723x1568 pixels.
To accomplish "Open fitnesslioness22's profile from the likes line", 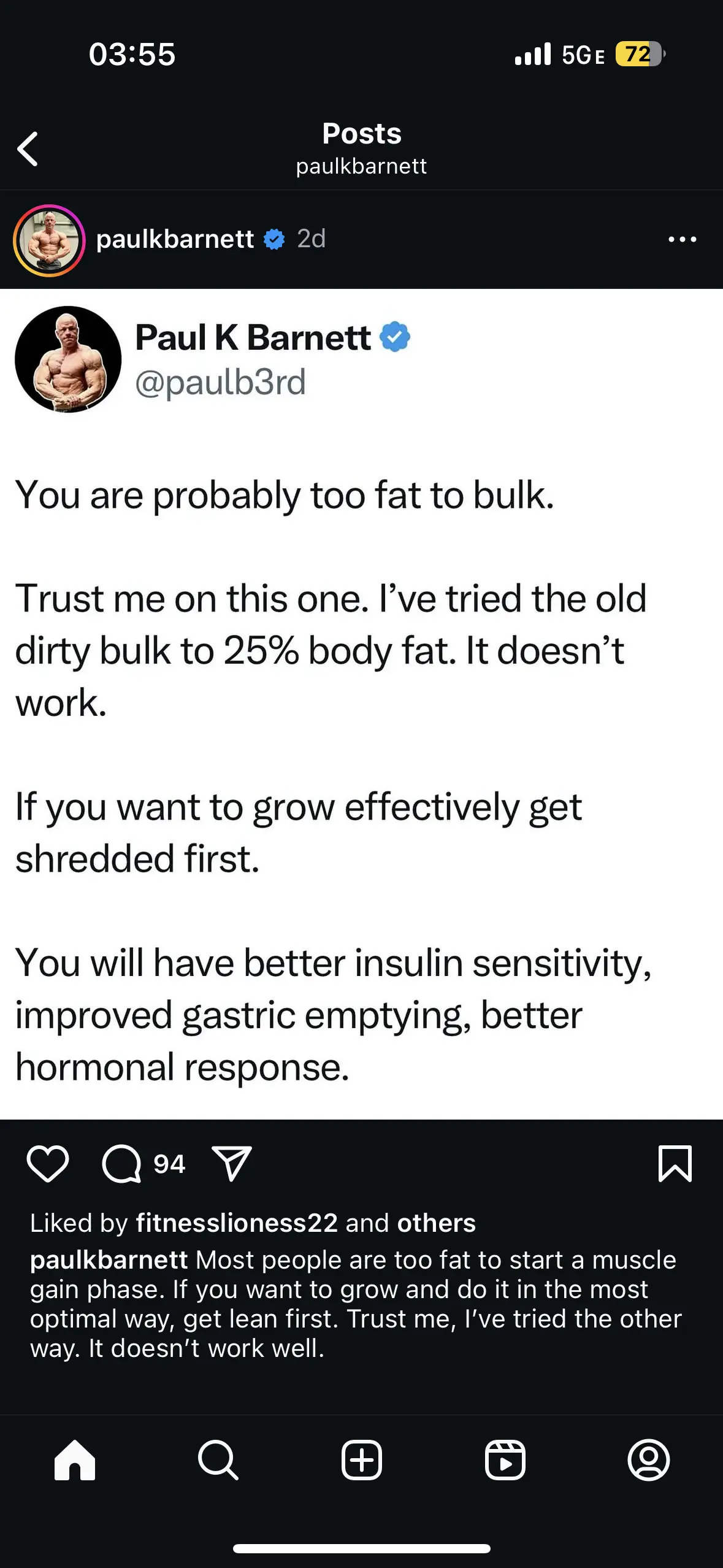I will (x=237, y=1223).
